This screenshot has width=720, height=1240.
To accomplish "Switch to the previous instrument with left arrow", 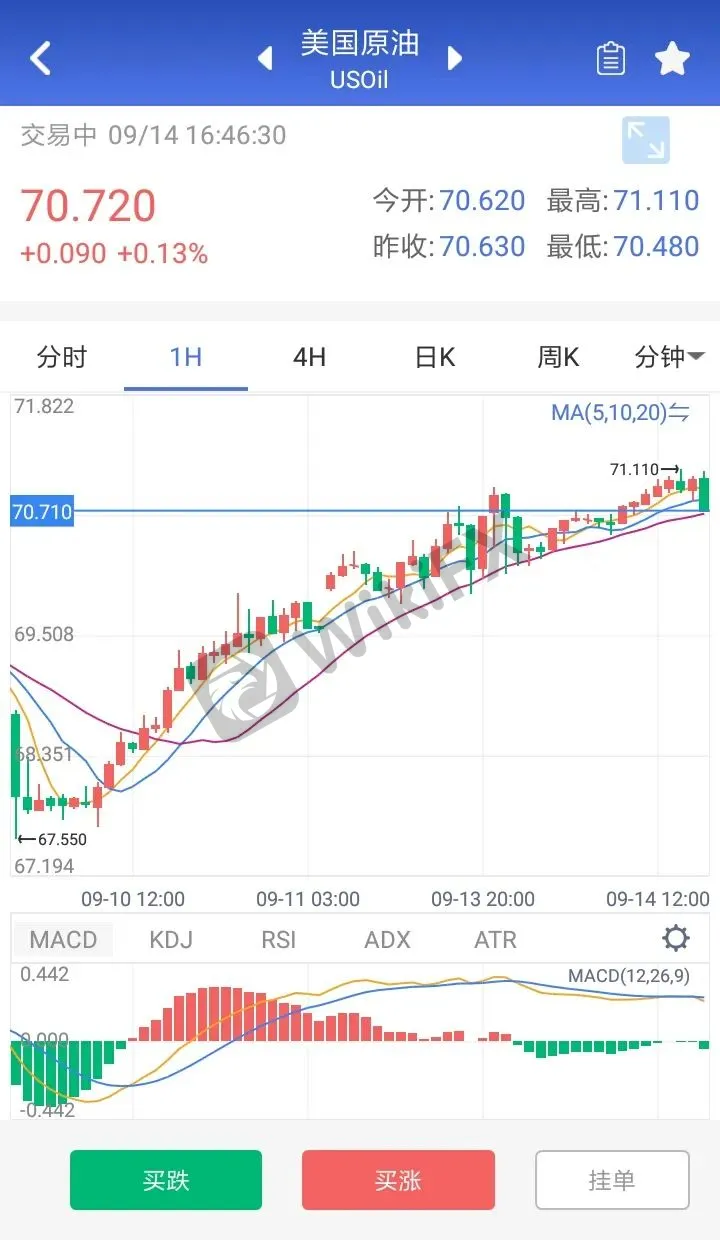I will [265, 58].
